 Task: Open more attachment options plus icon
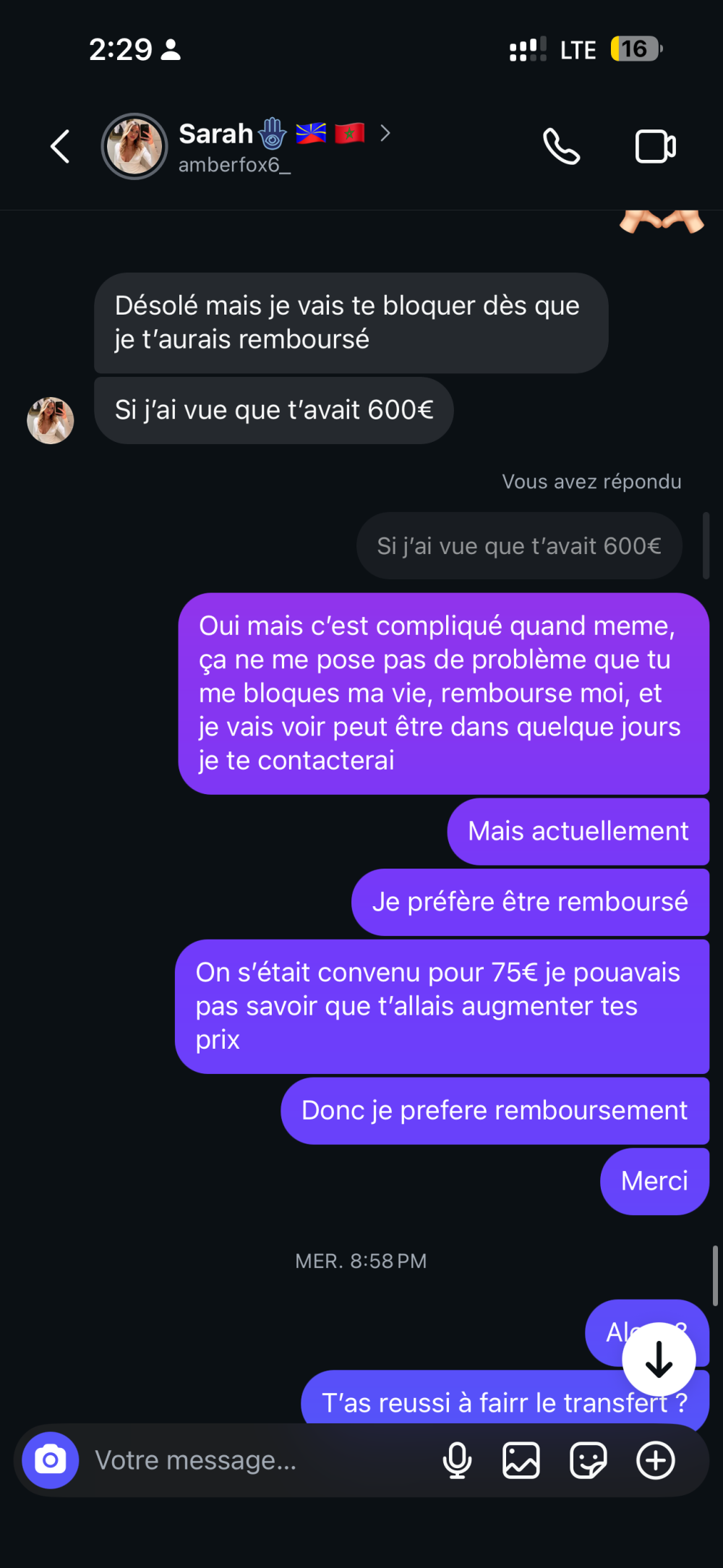tap(656, 1460)
